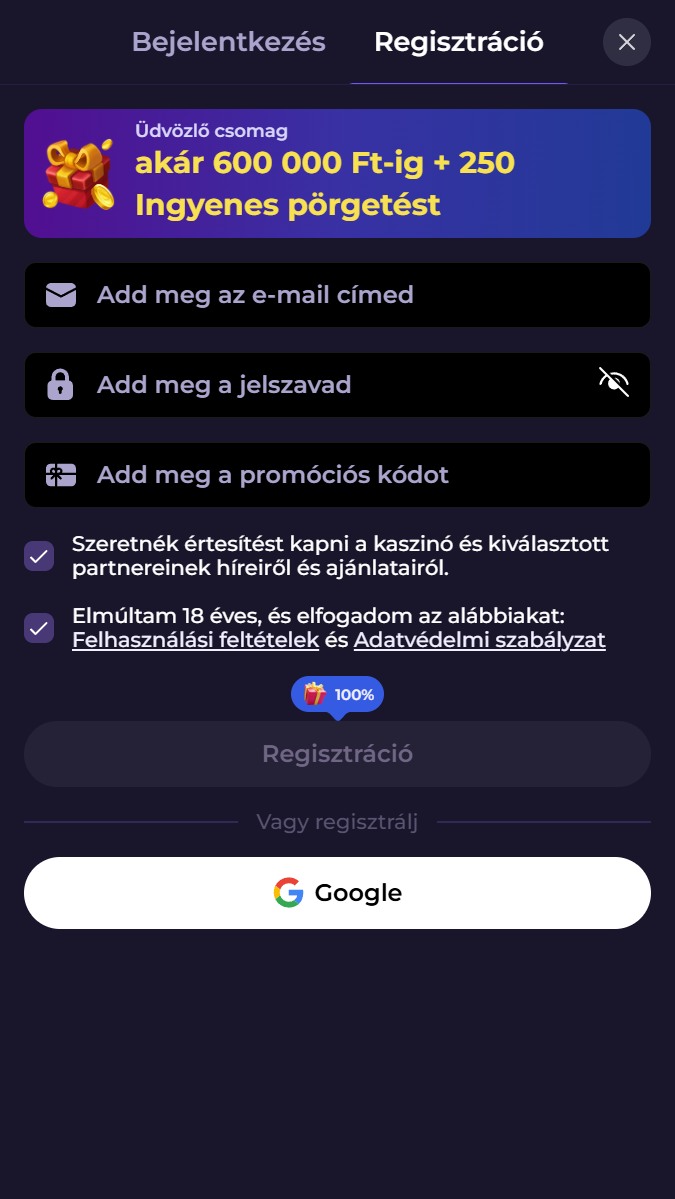This screenshot has width=675, height=1199.
Task: Open the Felhasználási feltételek link
Action: 195,640
